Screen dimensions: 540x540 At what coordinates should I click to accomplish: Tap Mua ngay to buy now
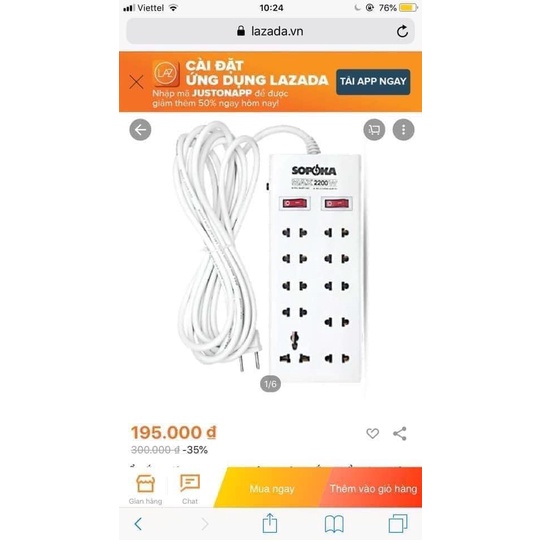pos(270,488)
